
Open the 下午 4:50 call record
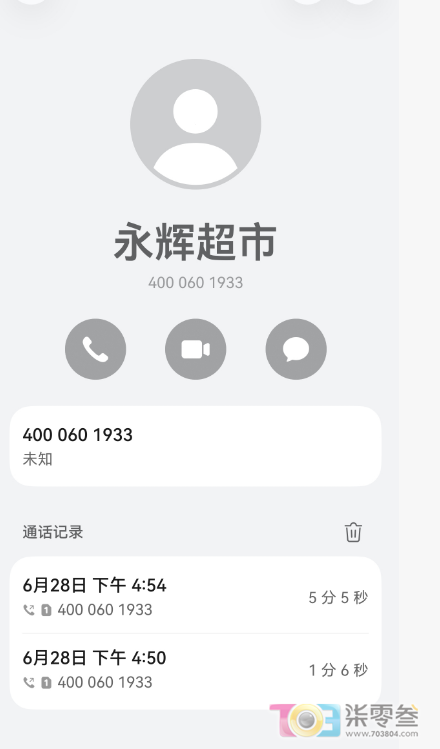(195, 671)
